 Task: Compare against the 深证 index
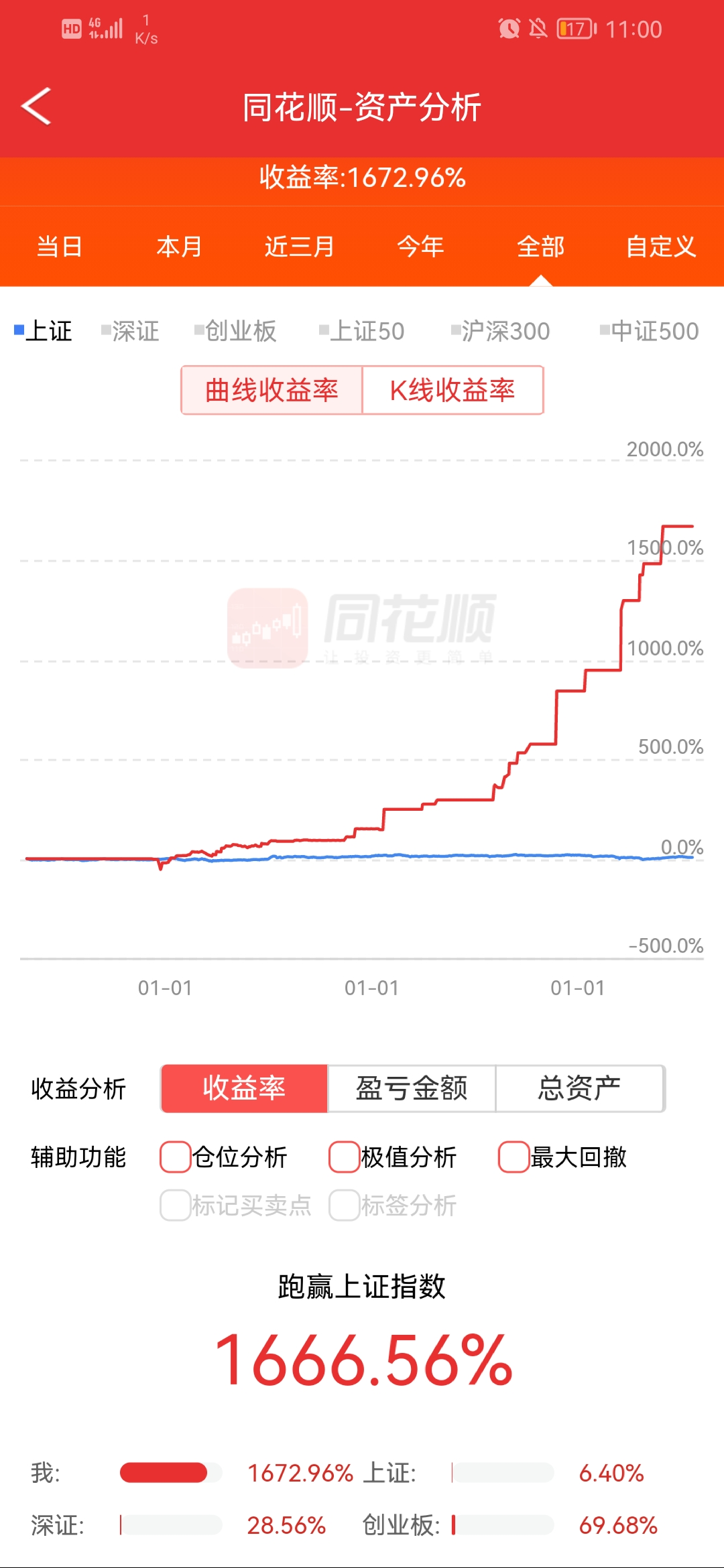point(130,331)
